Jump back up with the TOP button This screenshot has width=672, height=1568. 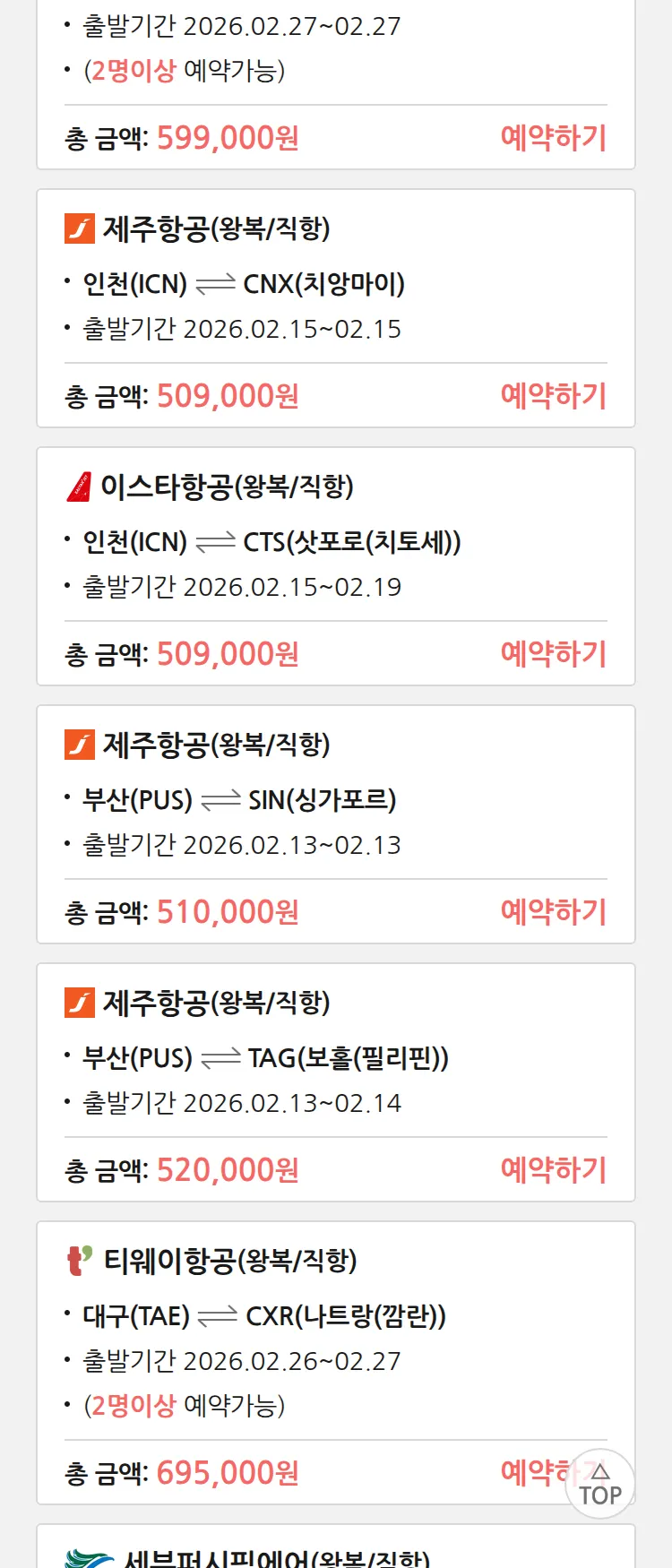pyautogui.click(x=600, y=1485)
